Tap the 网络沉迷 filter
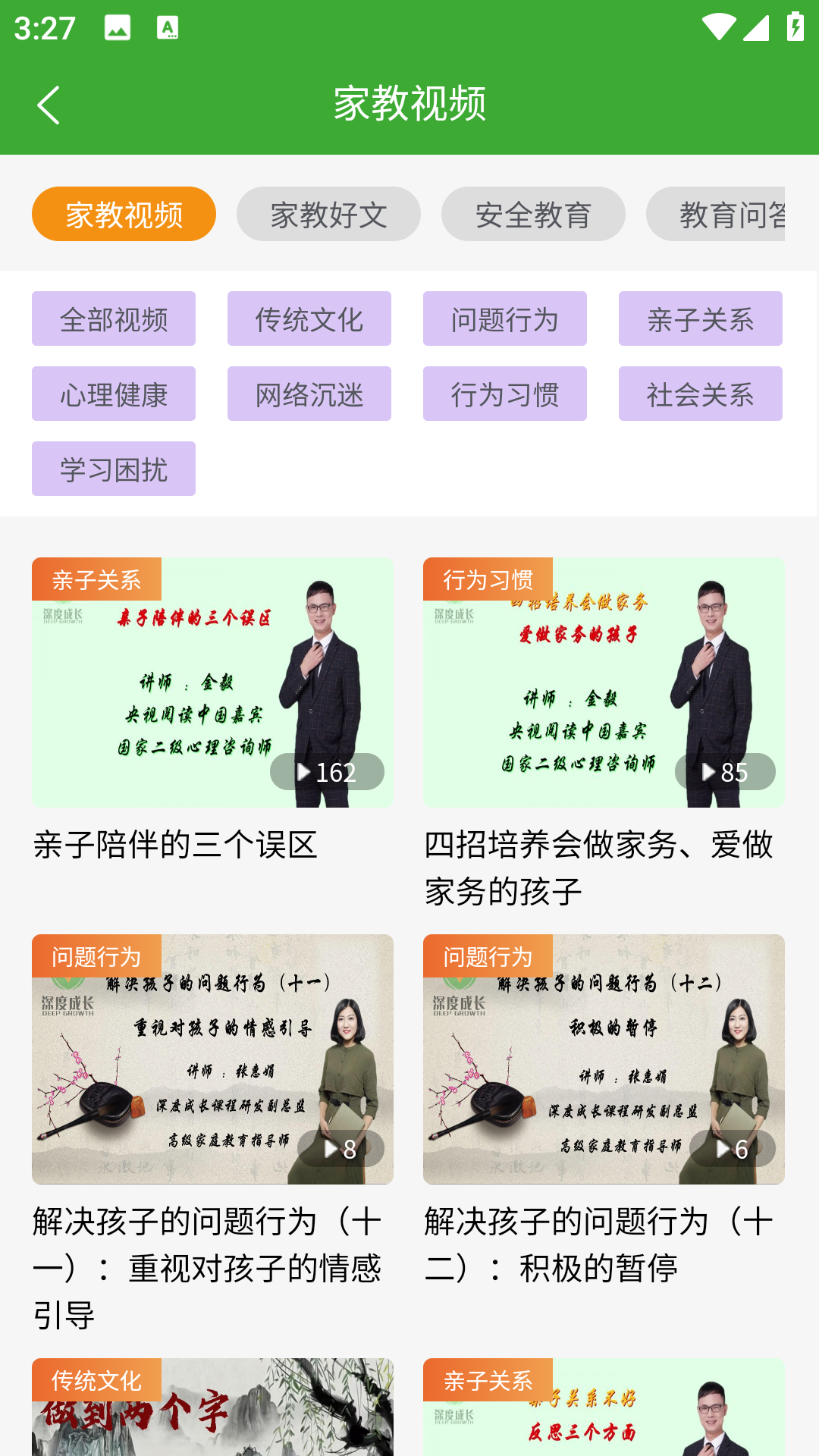This screenshot has height=1456, width=819. (309, 394)
